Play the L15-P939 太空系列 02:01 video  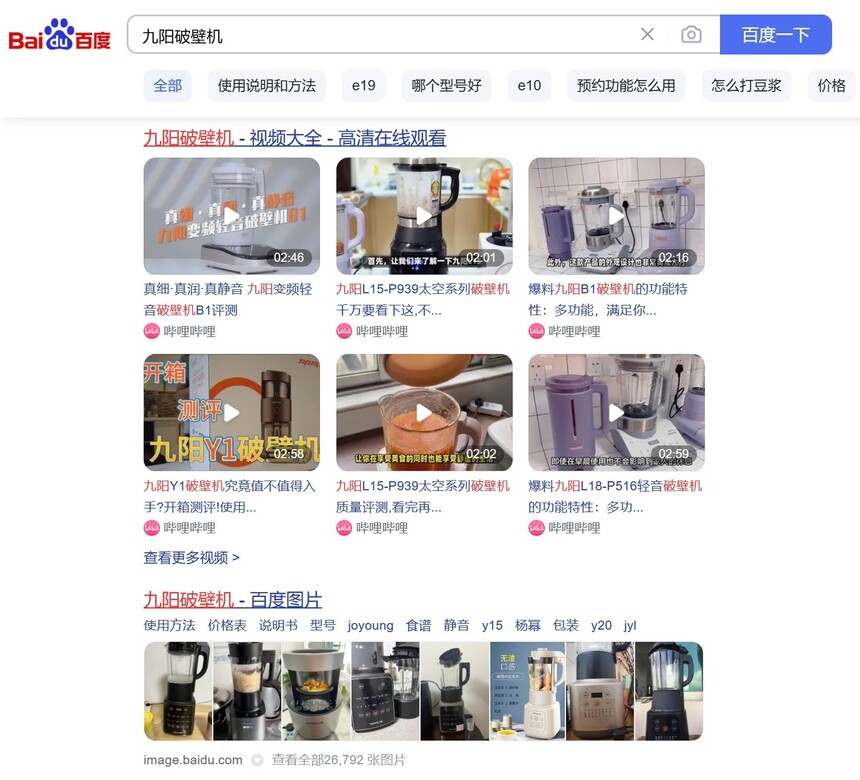pos(424,215)
